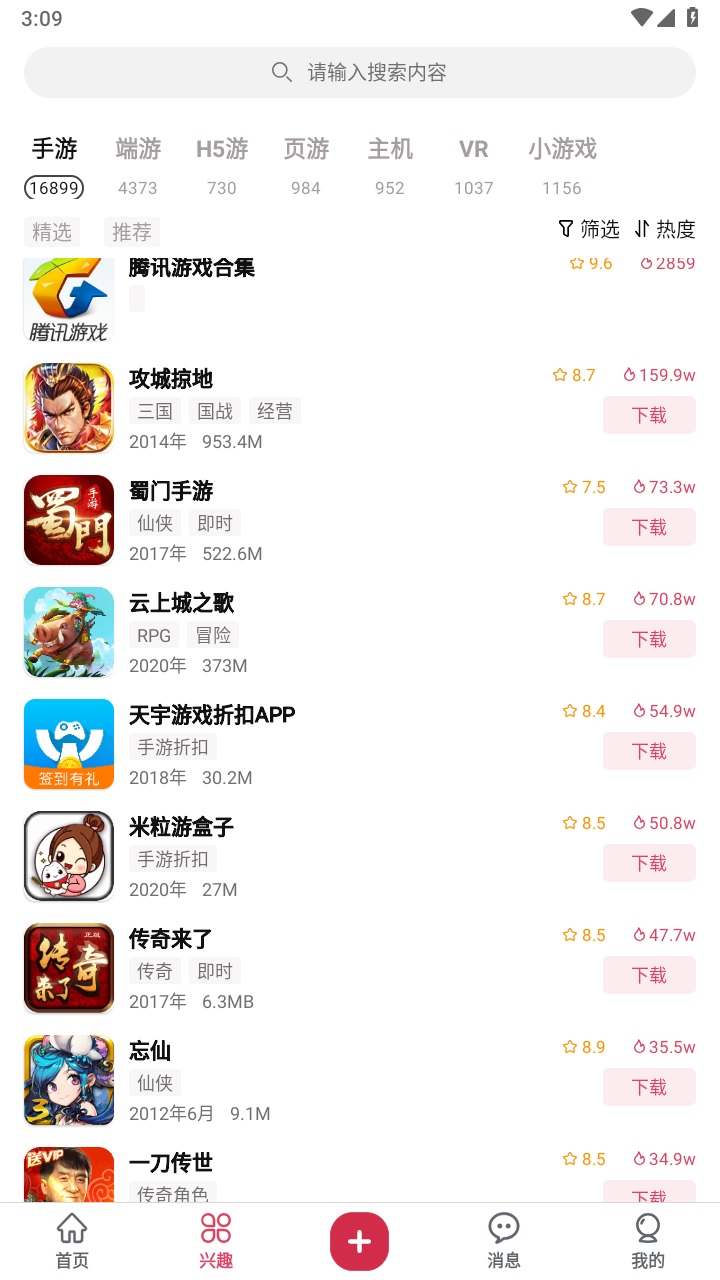Switch to the 端游 tab
720x1280 pixels.
(137, 149)
